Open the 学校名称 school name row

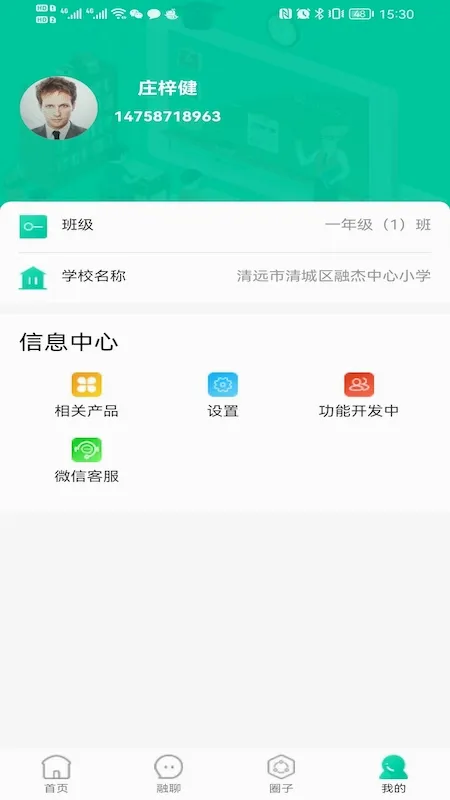(x=225, y=277)
